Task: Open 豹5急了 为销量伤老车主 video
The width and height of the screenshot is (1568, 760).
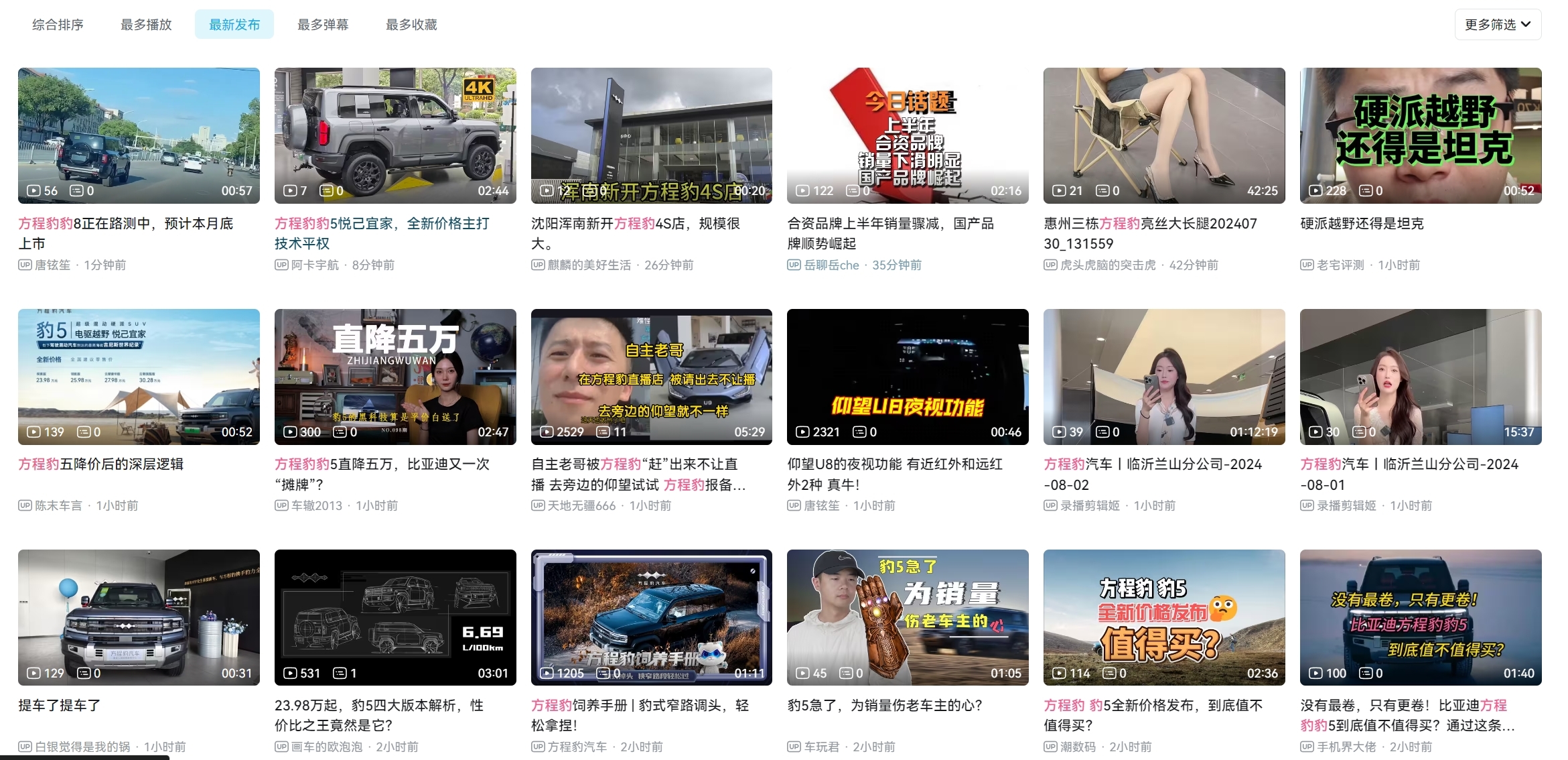Action: (908, 617)
